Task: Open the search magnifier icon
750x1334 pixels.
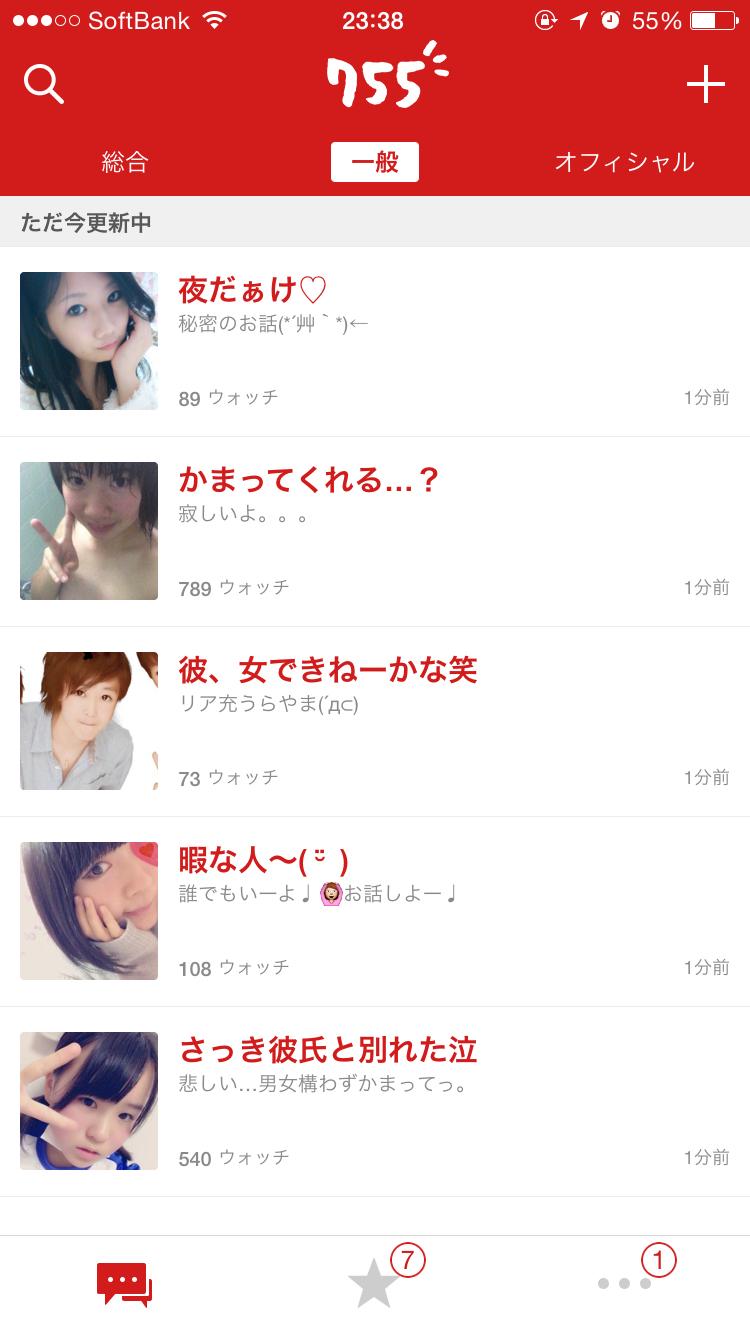Action: point(44,85)
